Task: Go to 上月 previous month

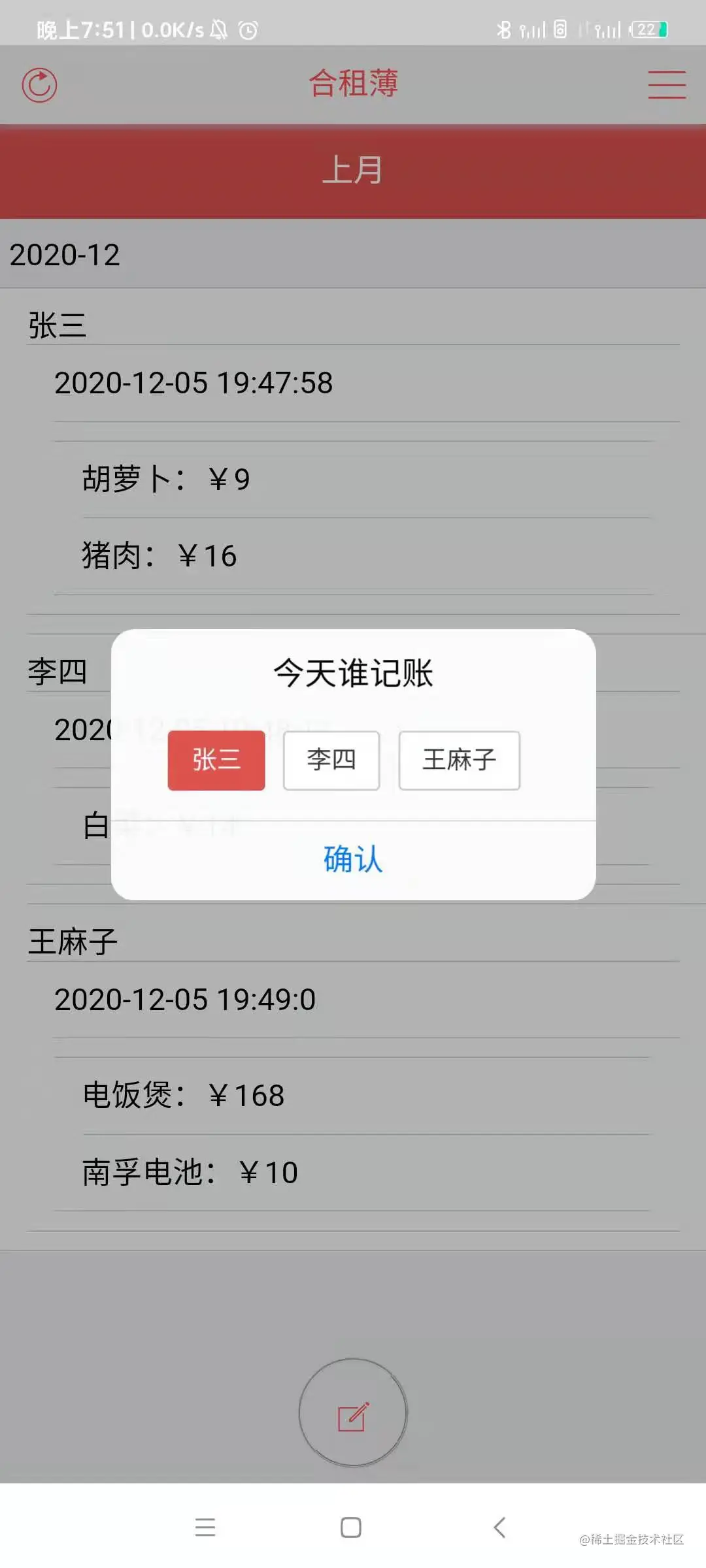Action: 353,171
